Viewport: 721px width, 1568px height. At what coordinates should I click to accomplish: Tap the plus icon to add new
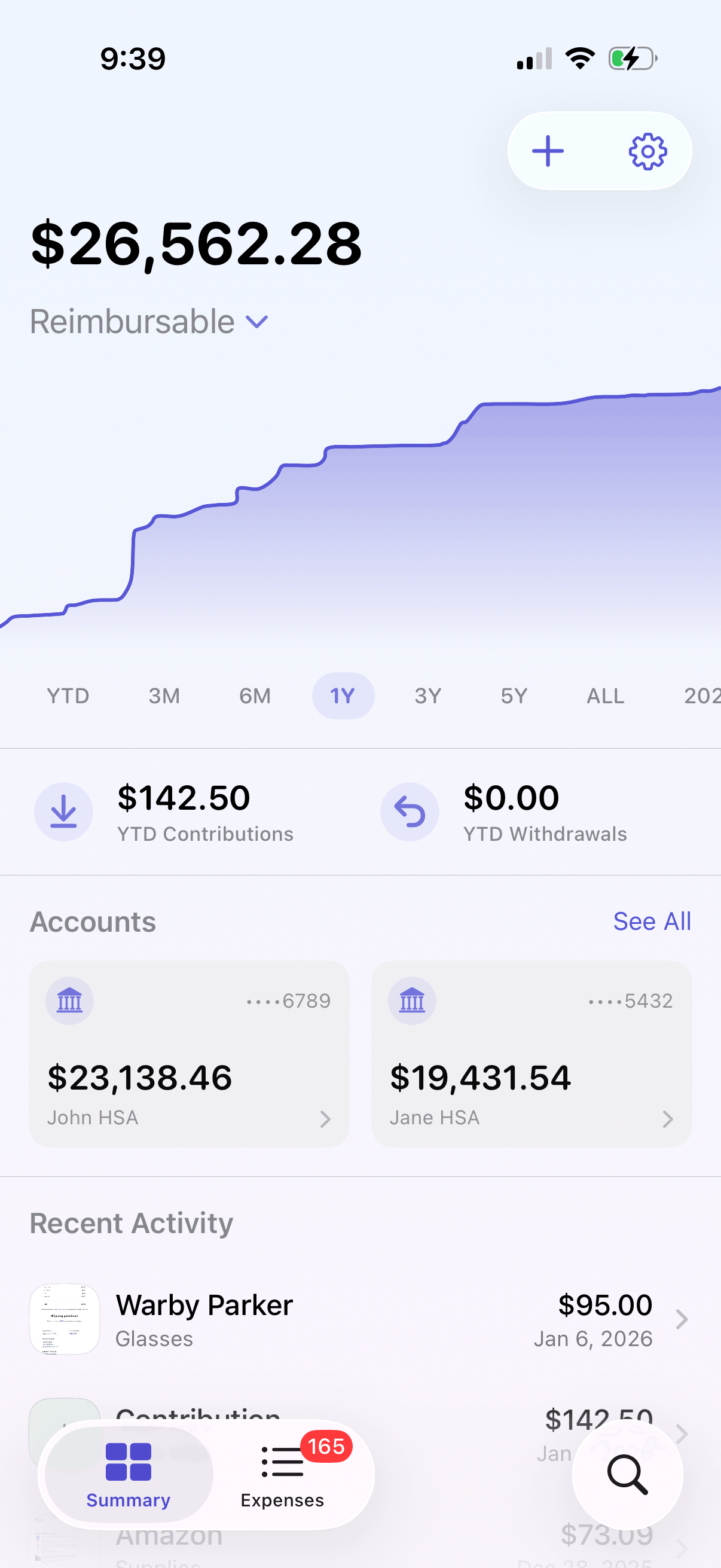pos(547,151)
